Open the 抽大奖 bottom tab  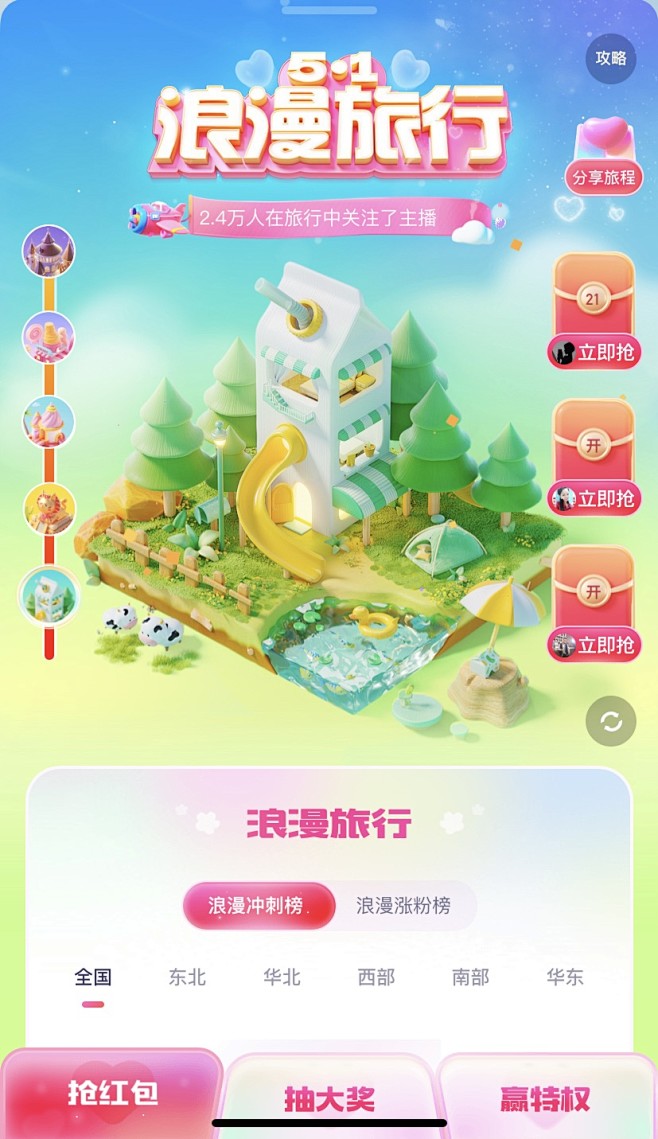[x=329, y=1100]
